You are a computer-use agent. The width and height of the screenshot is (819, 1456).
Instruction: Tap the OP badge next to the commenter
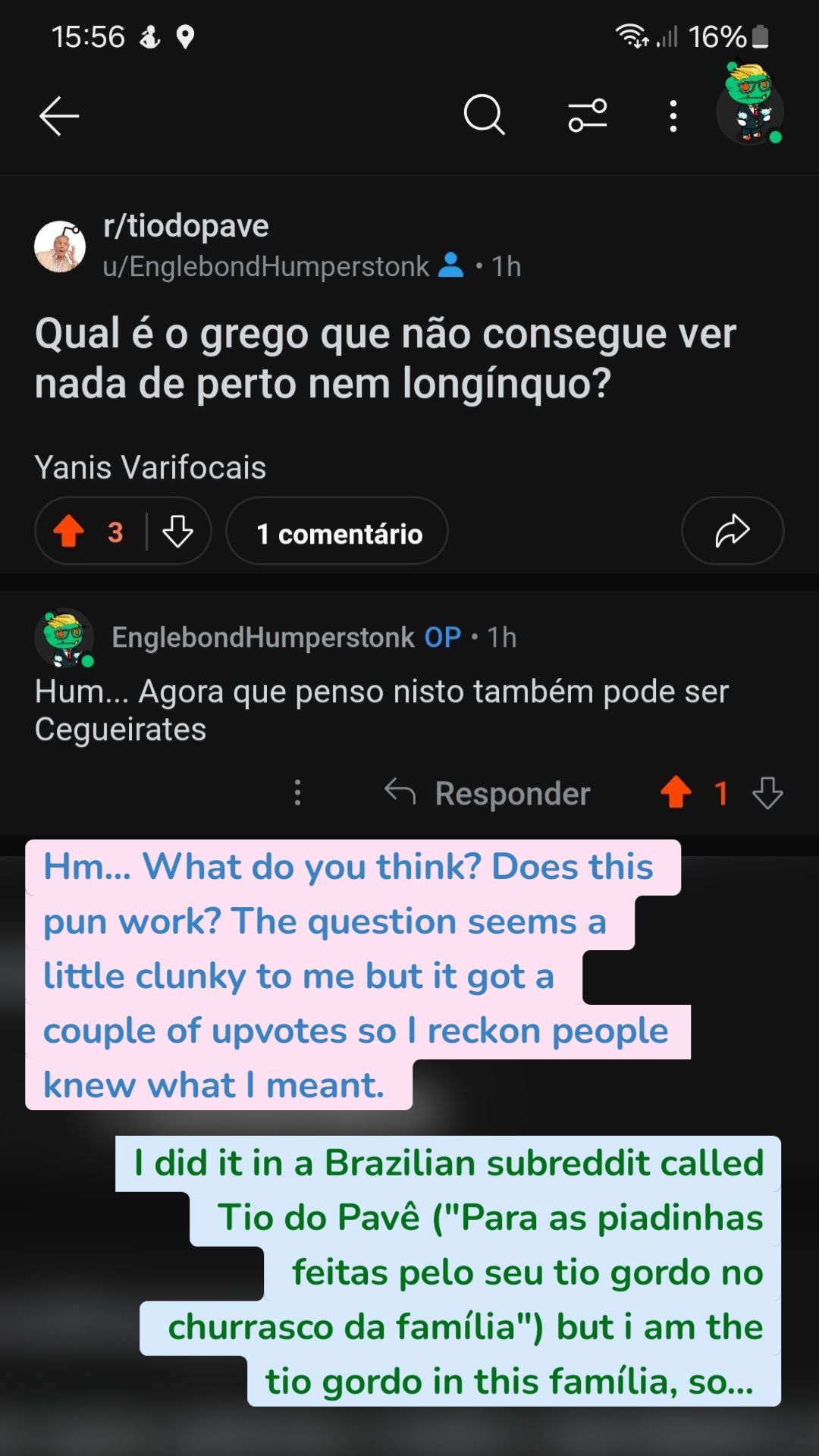pyautogui.click(x=441, y=638)
